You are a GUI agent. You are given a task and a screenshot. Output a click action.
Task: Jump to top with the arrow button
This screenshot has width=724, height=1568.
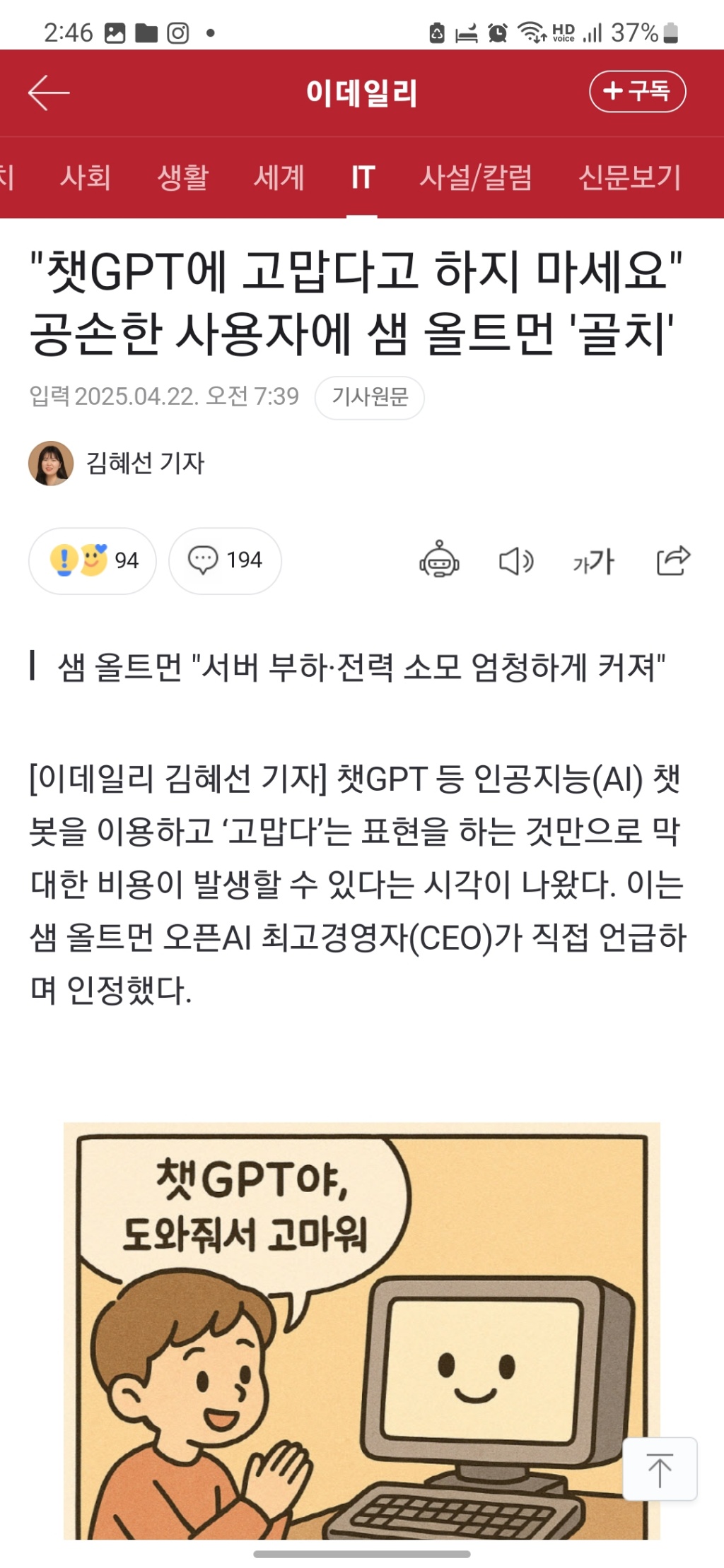click(x=659, y=1468)
